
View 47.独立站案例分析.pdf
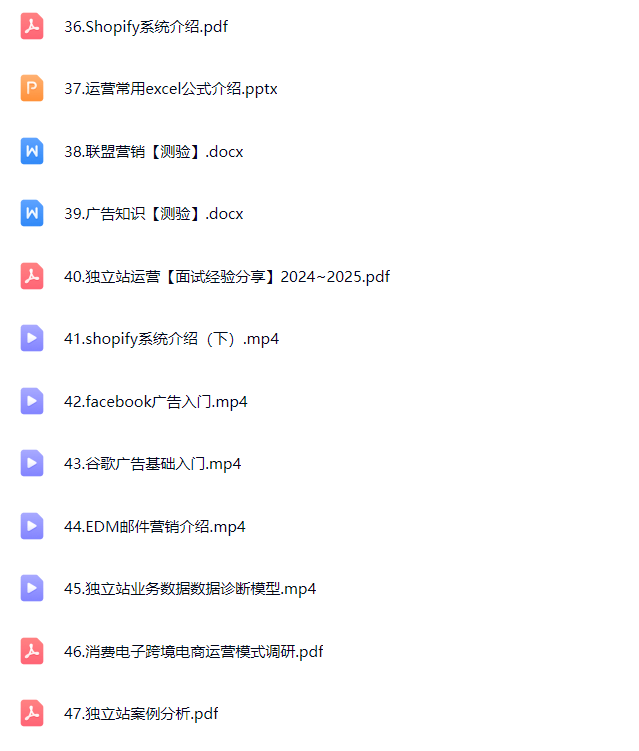pyautogui.click(x=140, y=714)
